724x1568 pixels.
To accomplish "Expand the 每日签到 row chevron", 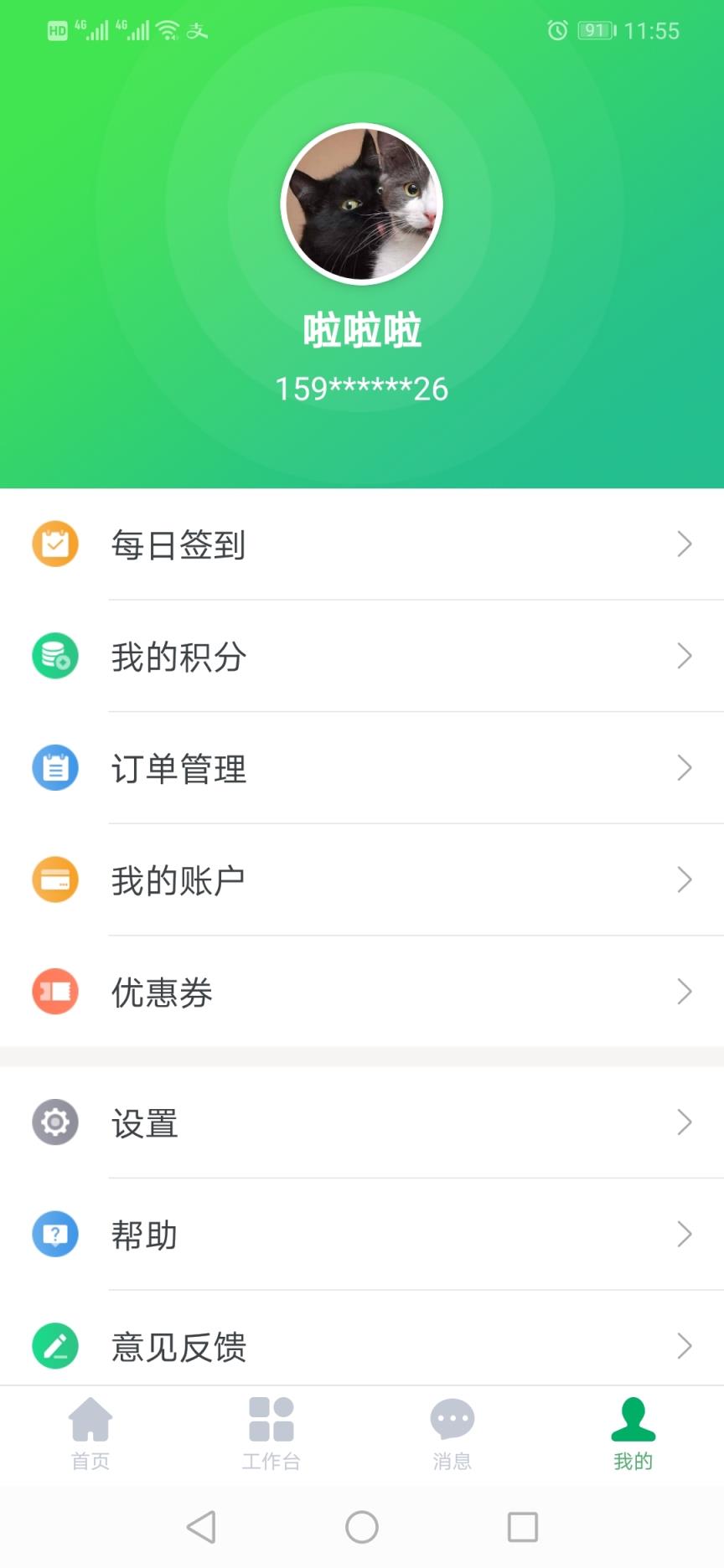I will [684, 544].
